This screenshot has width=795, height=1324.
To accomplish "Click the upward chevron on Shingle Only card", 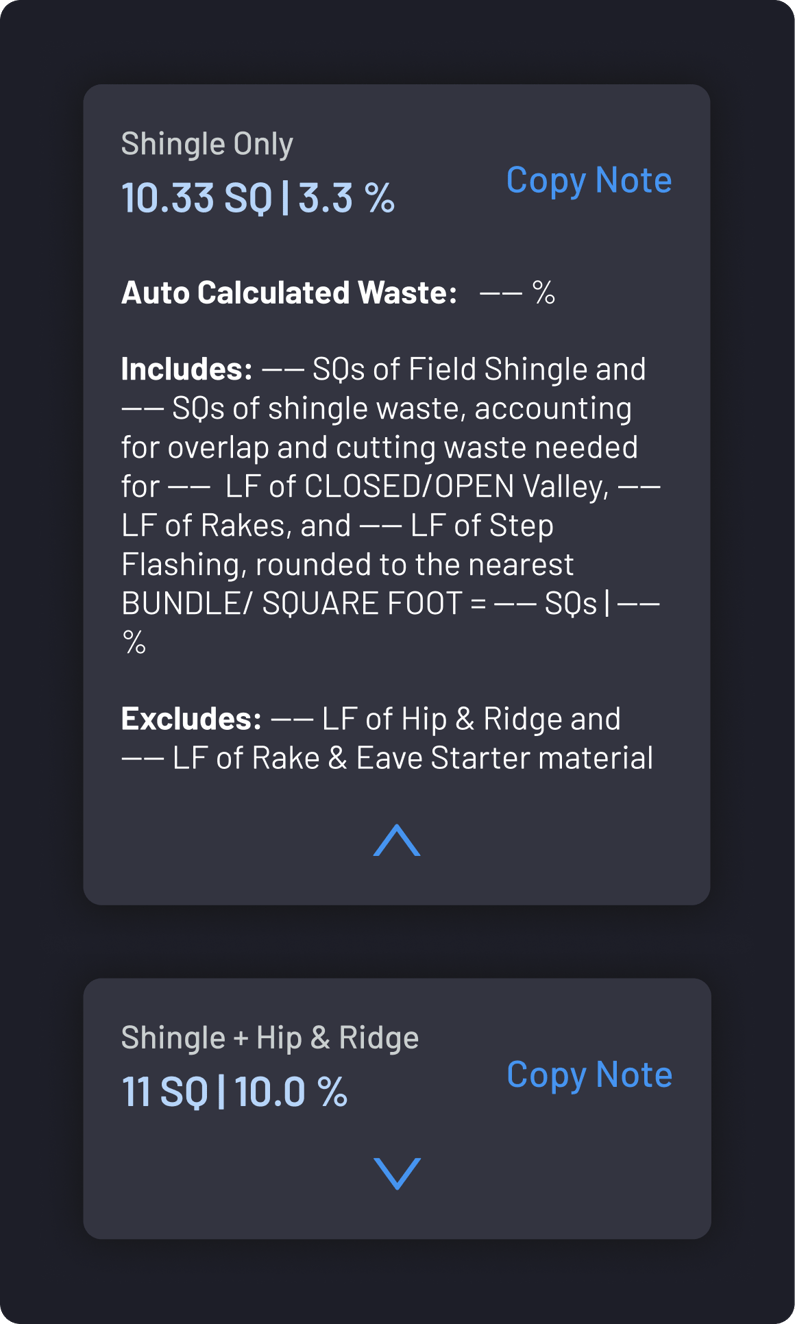I will coord(396,840).
